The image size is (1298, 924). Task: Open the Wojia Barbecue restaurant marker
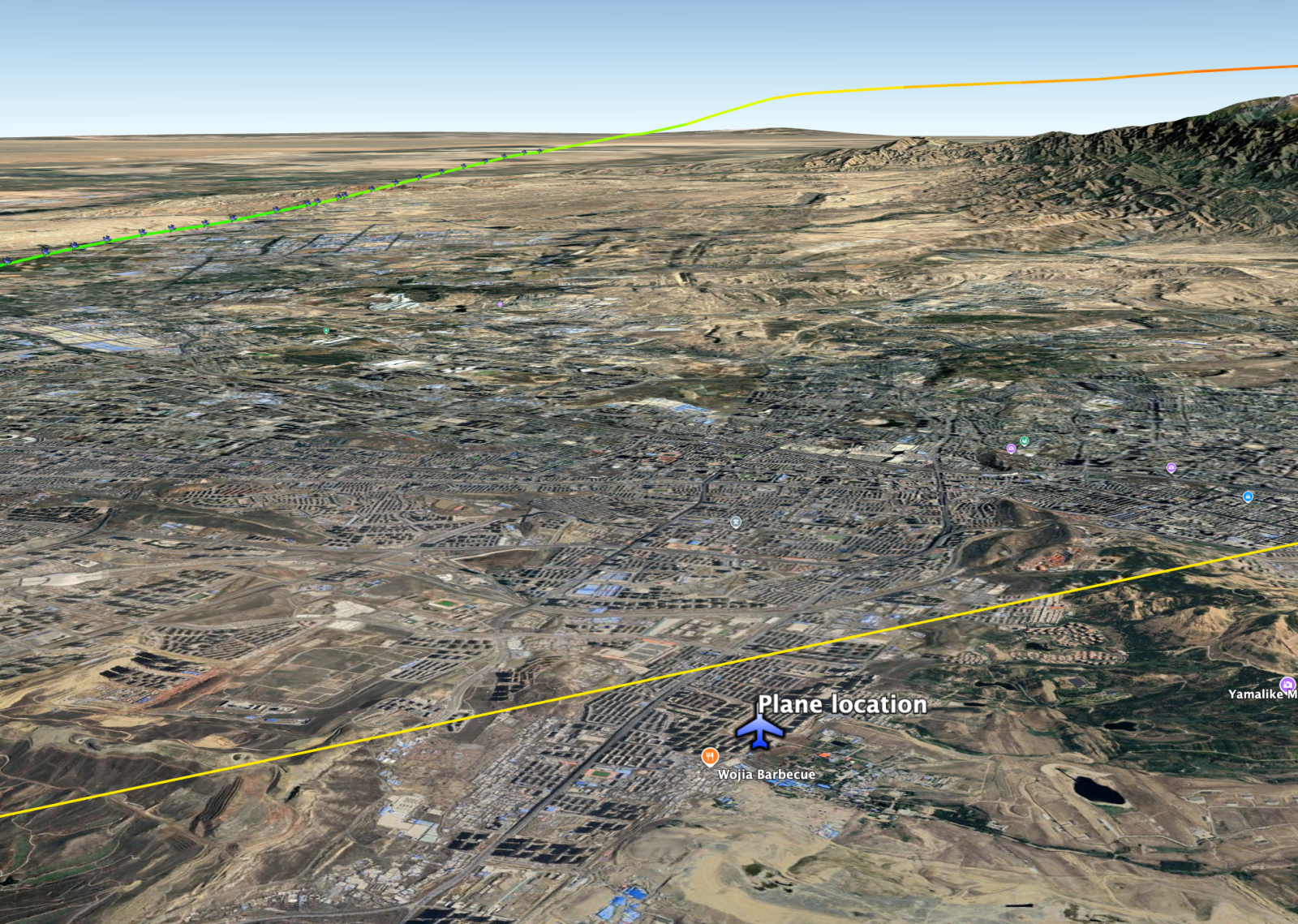point(710,756)
